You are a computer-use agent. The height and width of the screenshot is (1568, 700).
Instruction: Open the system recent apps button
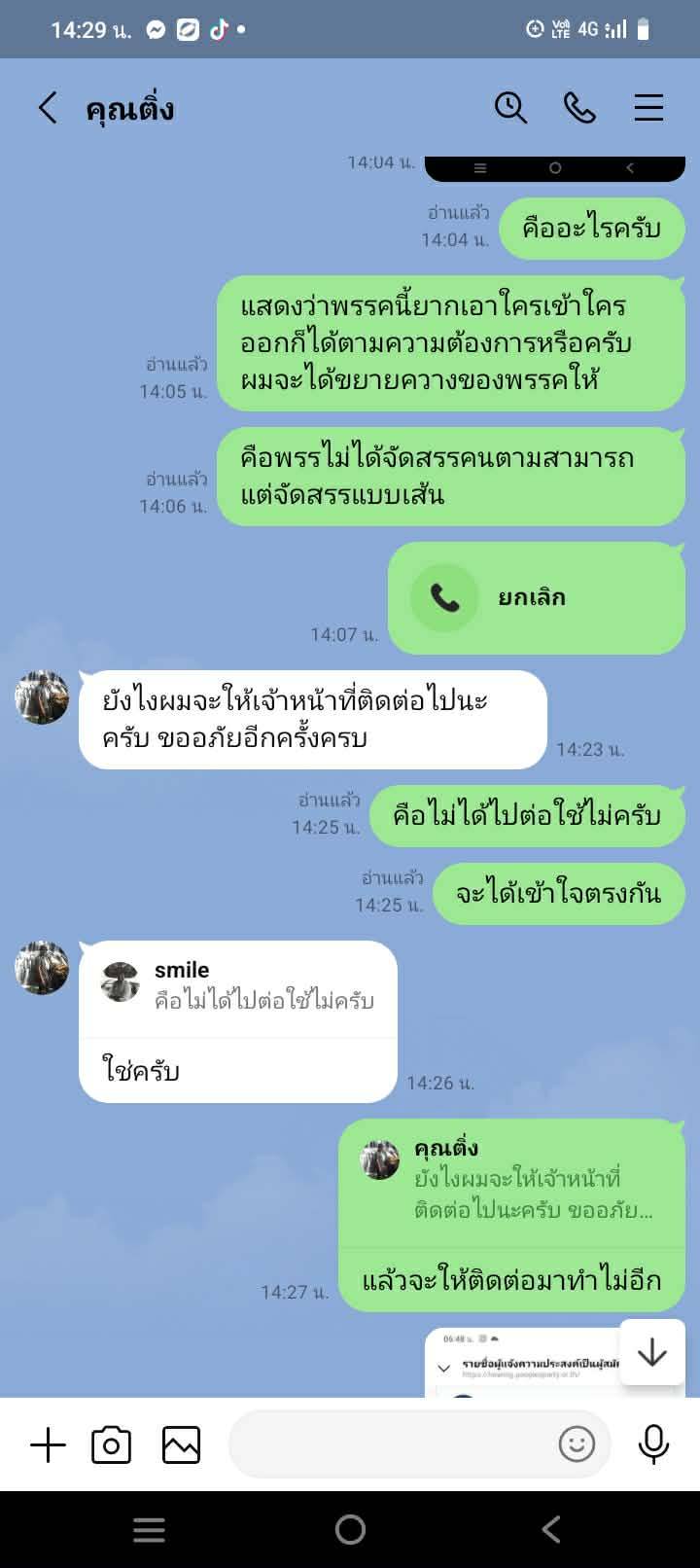tap(149, 1529)
